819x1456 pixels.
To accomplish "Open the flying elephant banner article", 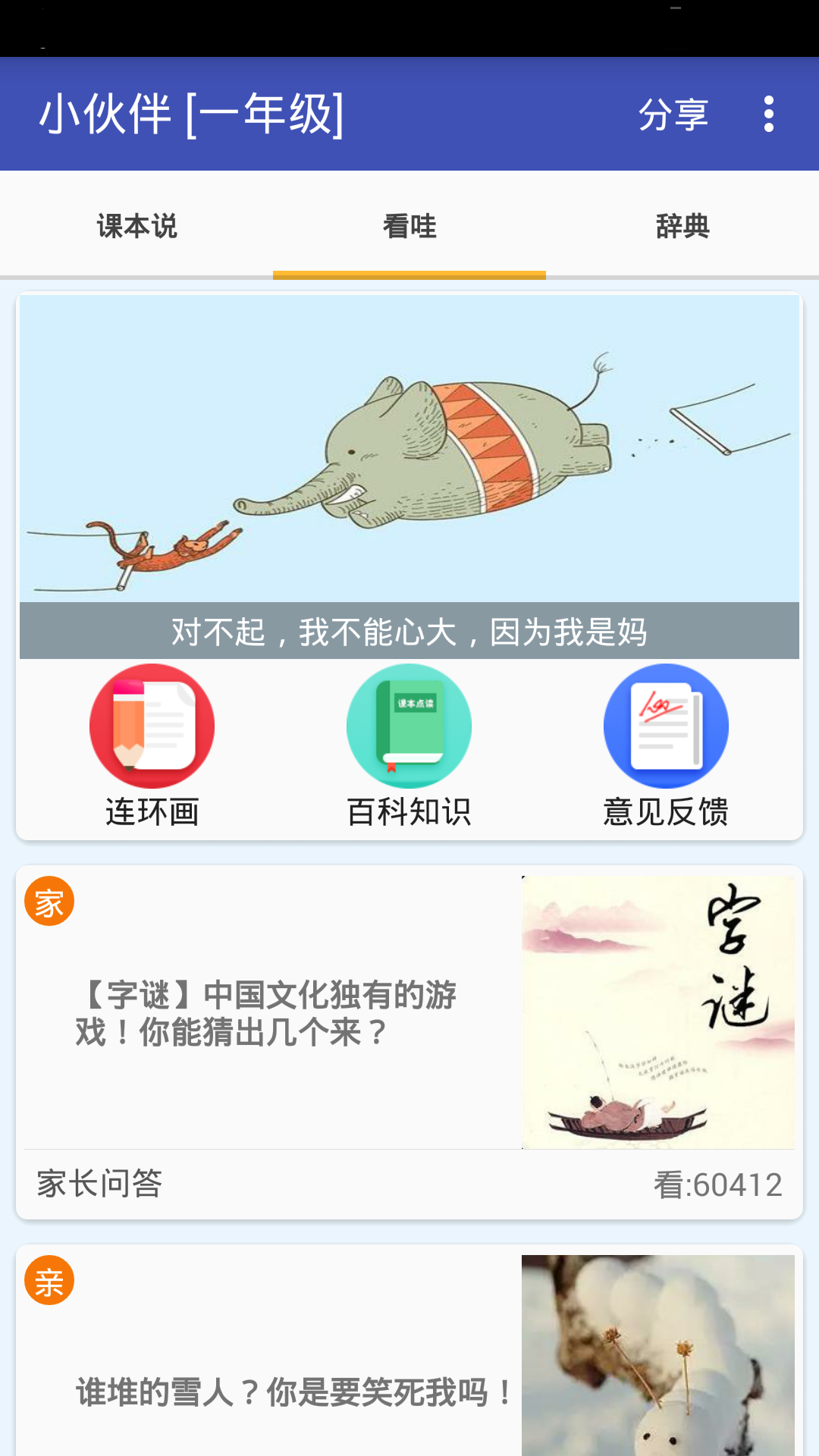I will point(409,470).
